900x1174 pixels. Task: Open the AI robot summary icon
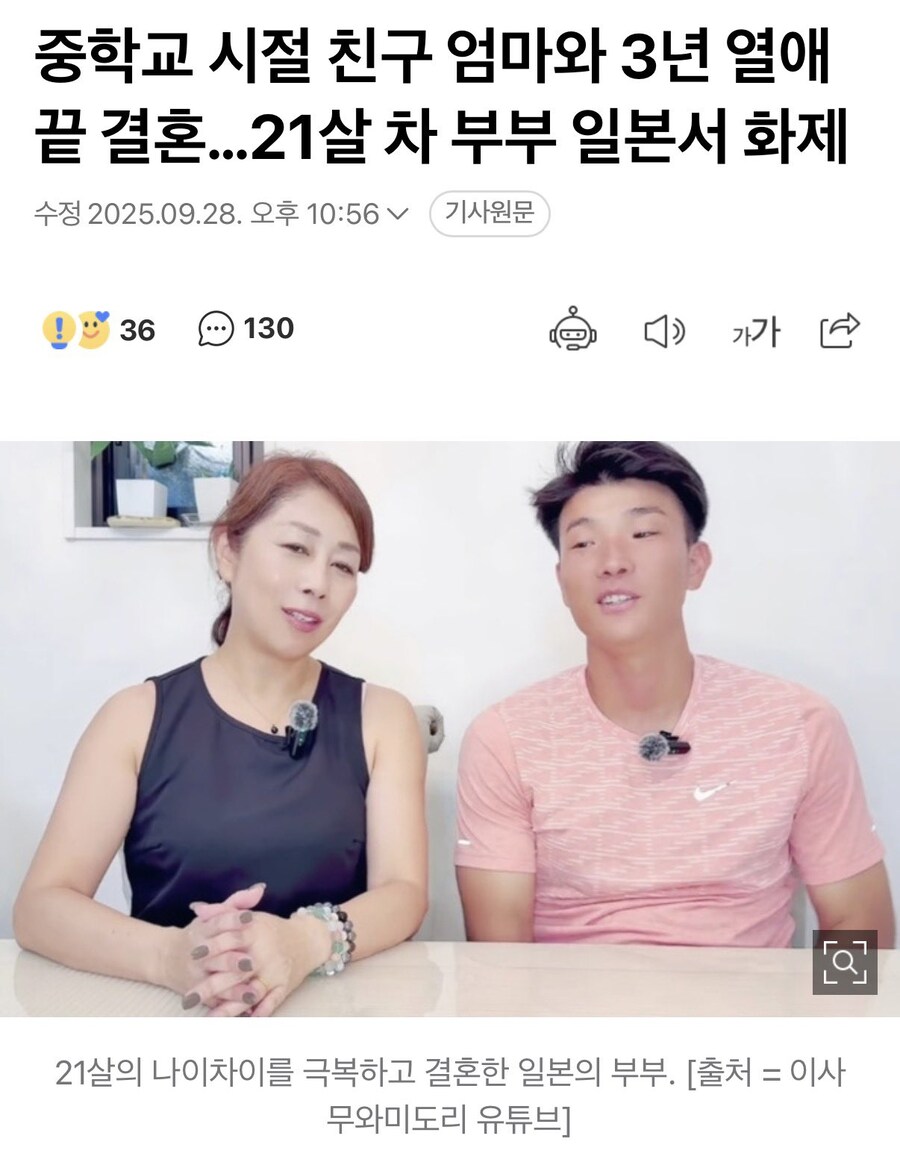[573, 330]
